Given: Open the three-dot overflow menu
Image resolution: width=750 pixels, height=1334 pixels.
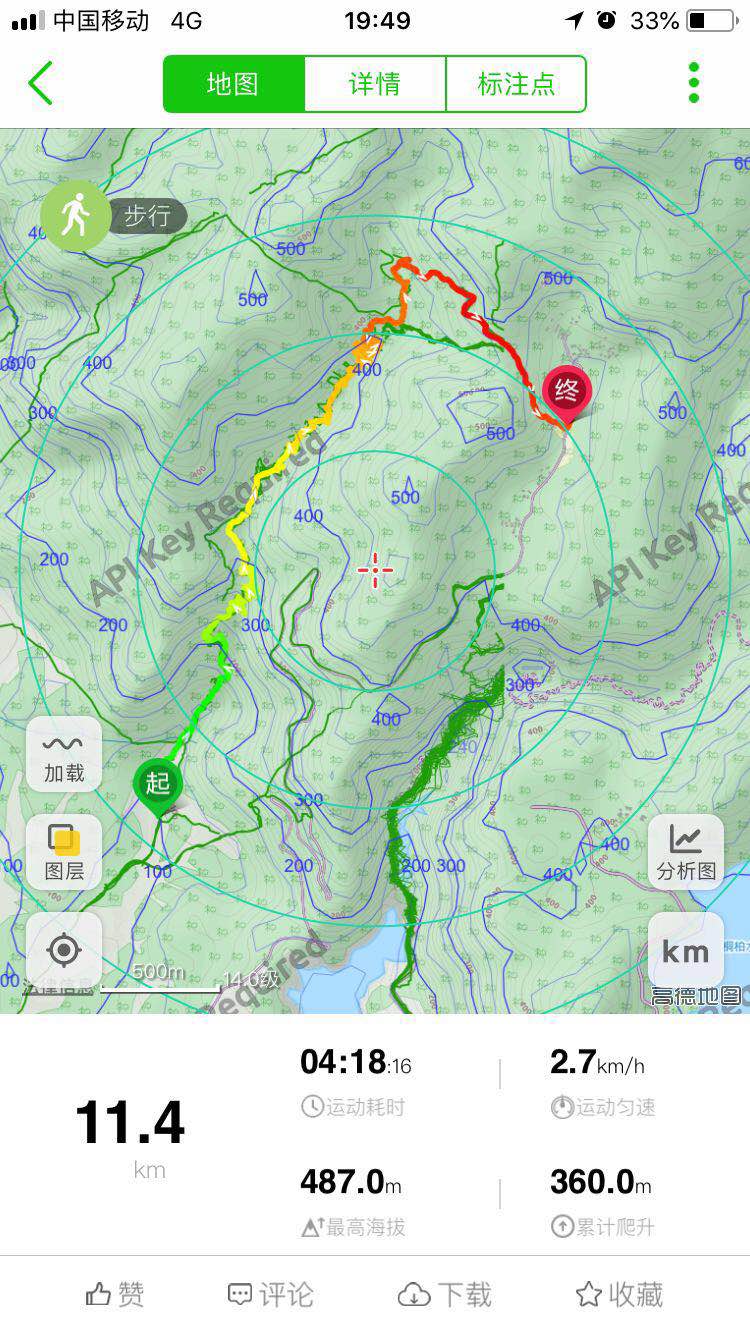Looking at the screenshot, I should click(694, 83).
